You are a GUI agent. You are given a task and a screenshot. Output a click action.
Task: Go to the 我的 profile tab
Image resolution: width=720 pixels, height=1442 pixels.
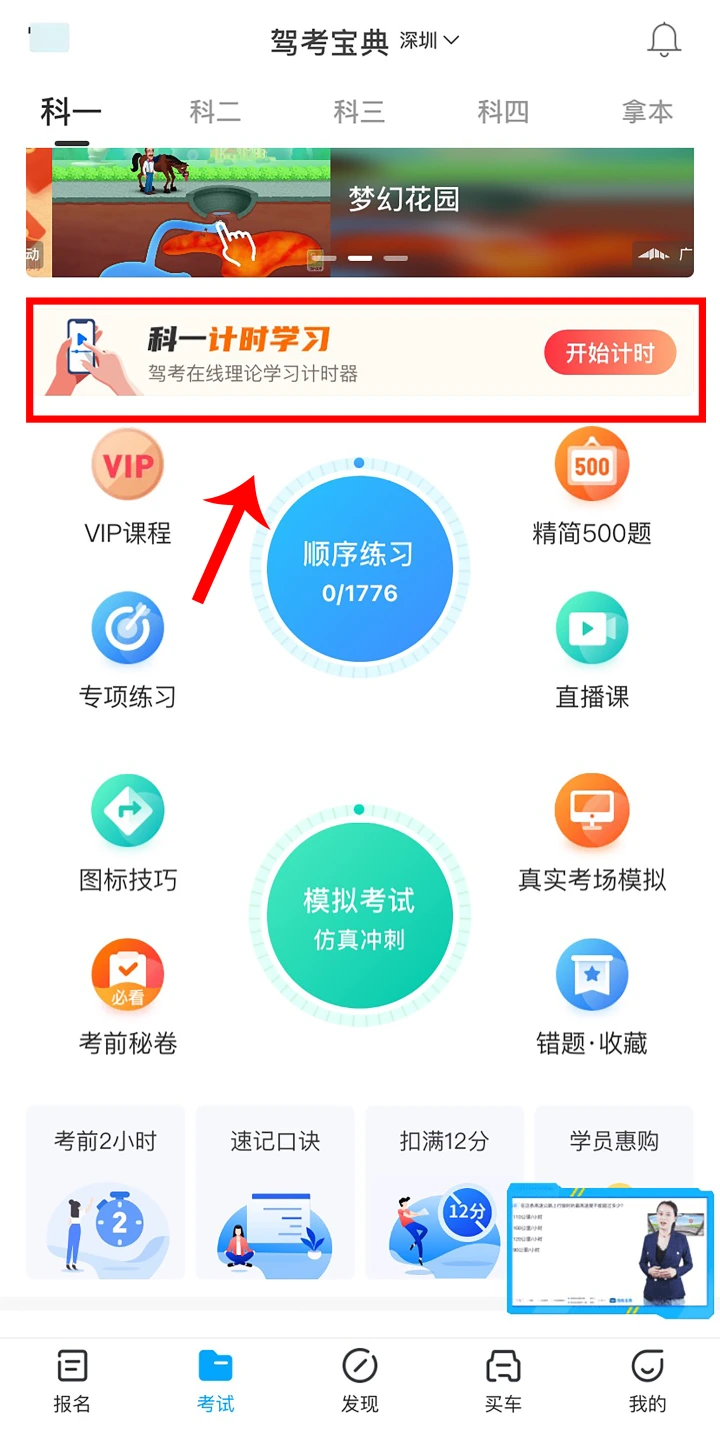point(647,1380)
